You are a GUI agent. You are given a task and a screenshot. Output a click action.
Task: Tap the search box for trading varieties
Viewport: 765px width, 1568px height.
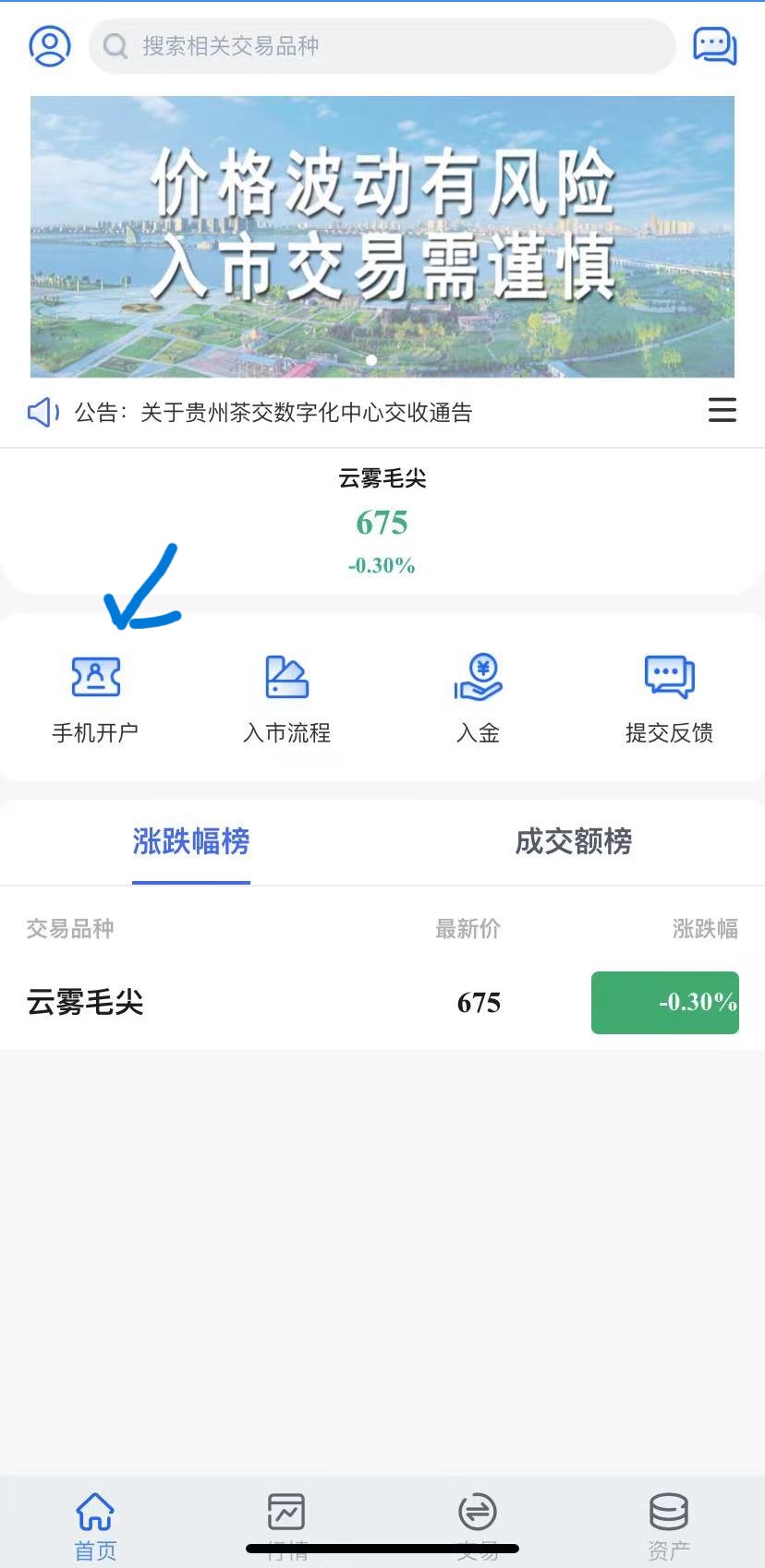pos(382,46)
